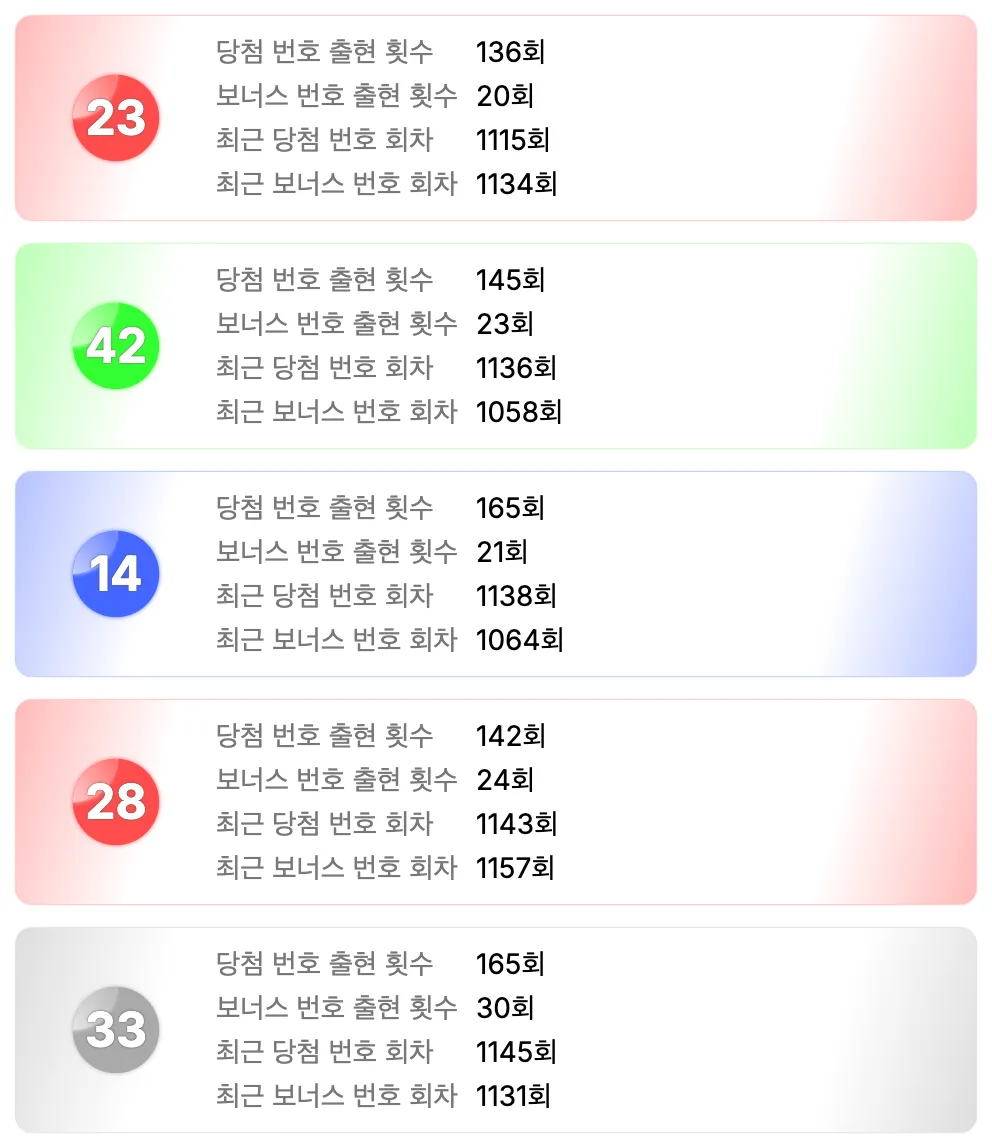Select the green lottery ball number 42
The image size is (992, 1148).
coord(116,344)
